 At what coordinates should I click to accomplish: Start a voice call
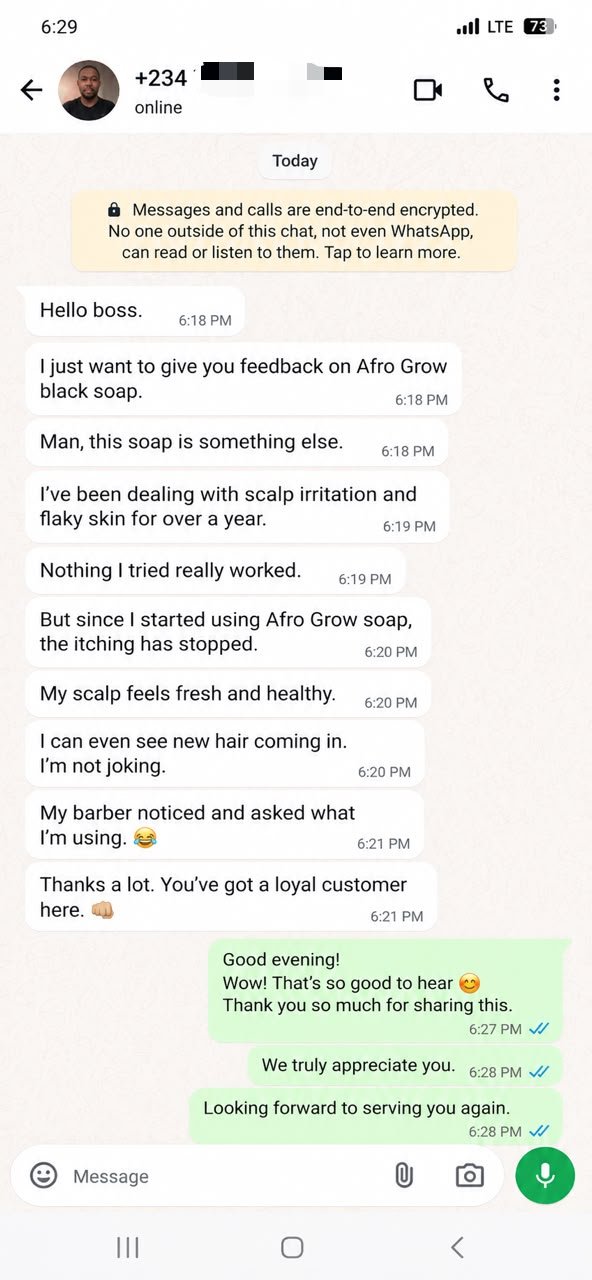point(496,90)
